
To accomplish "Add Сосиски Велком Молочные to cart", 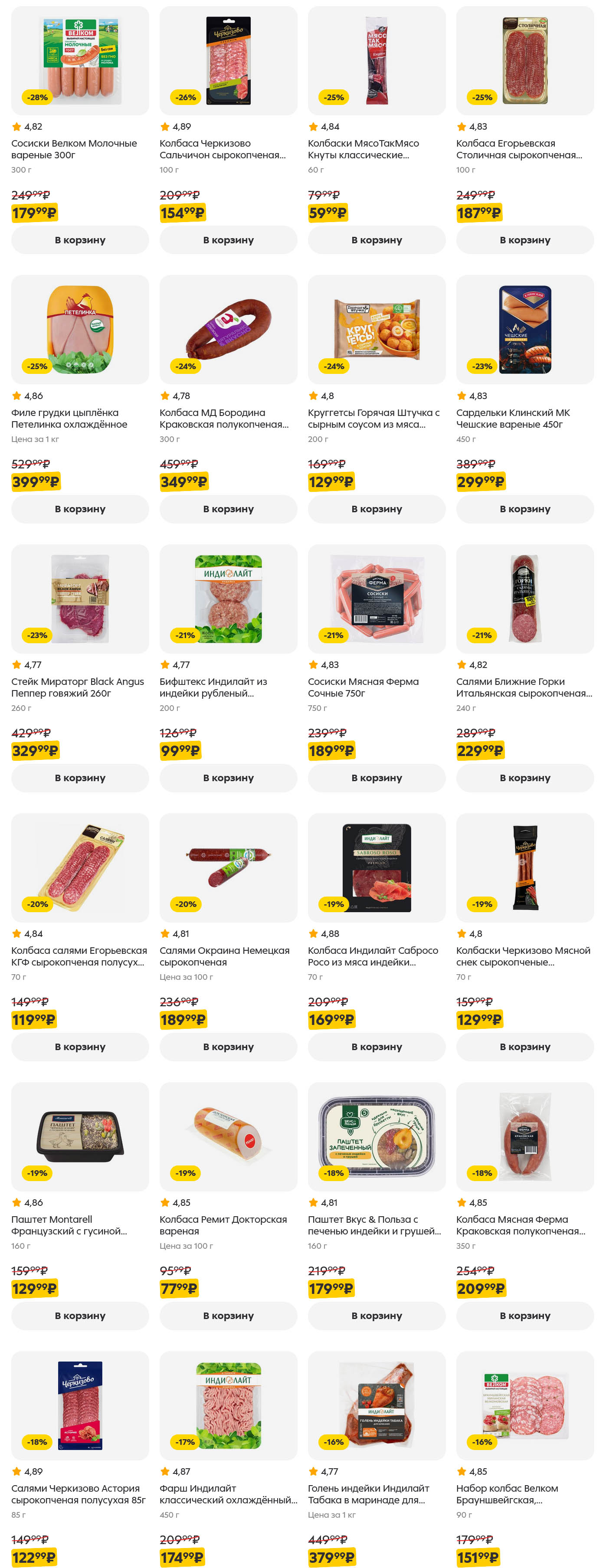I will pyautogui.click(x=80, y=240).
